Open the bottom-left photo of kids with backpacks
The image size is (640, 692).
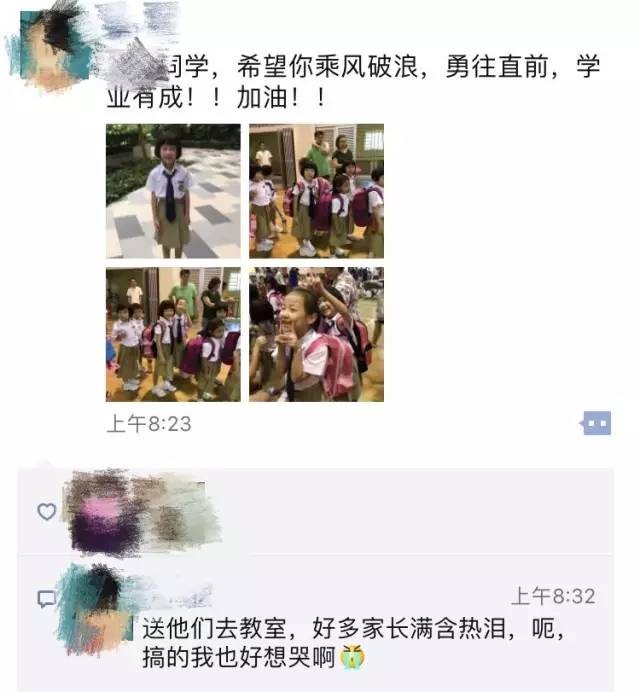[173, 334]
